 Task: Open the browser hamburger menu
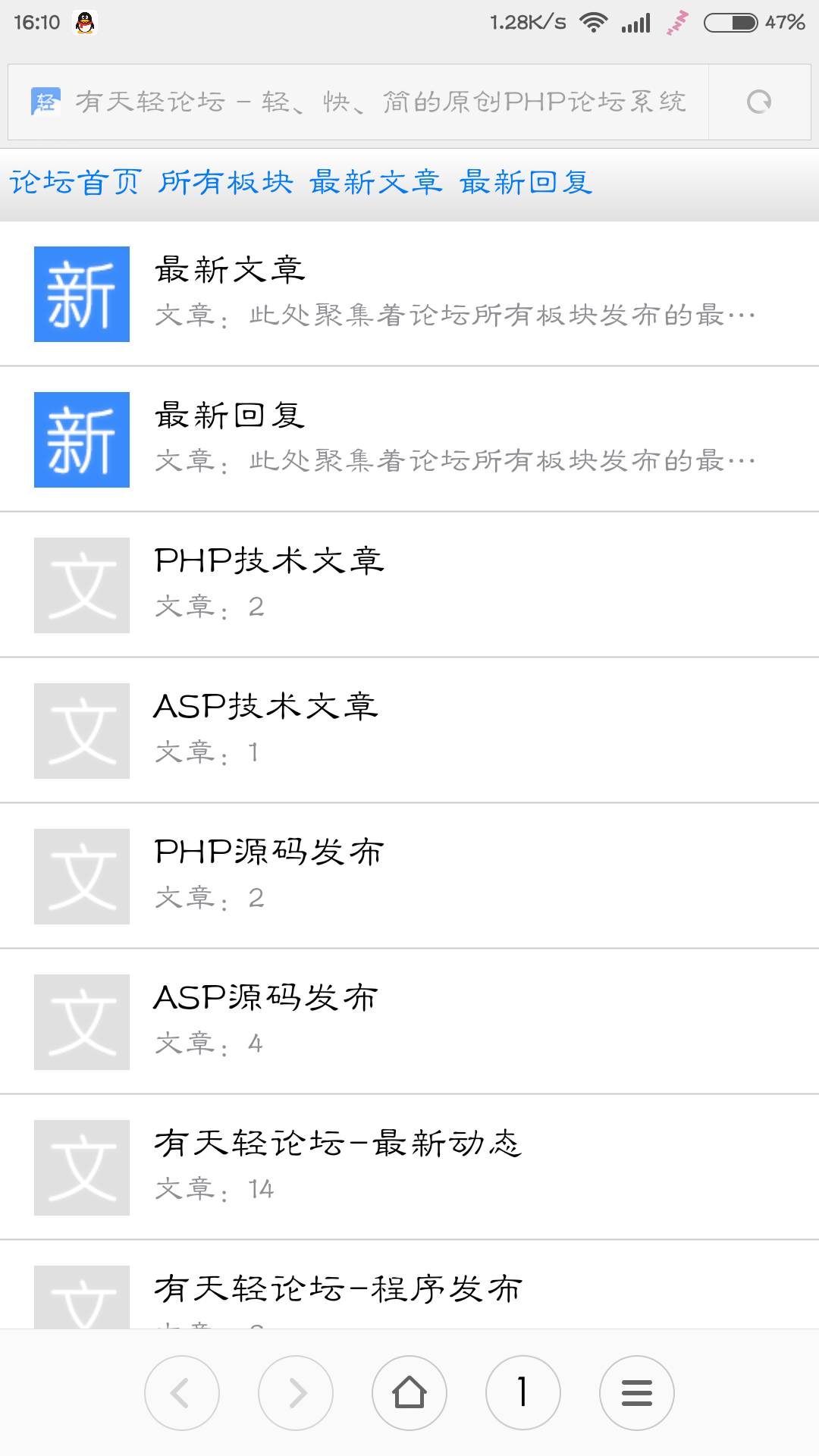pos(637,1393)
